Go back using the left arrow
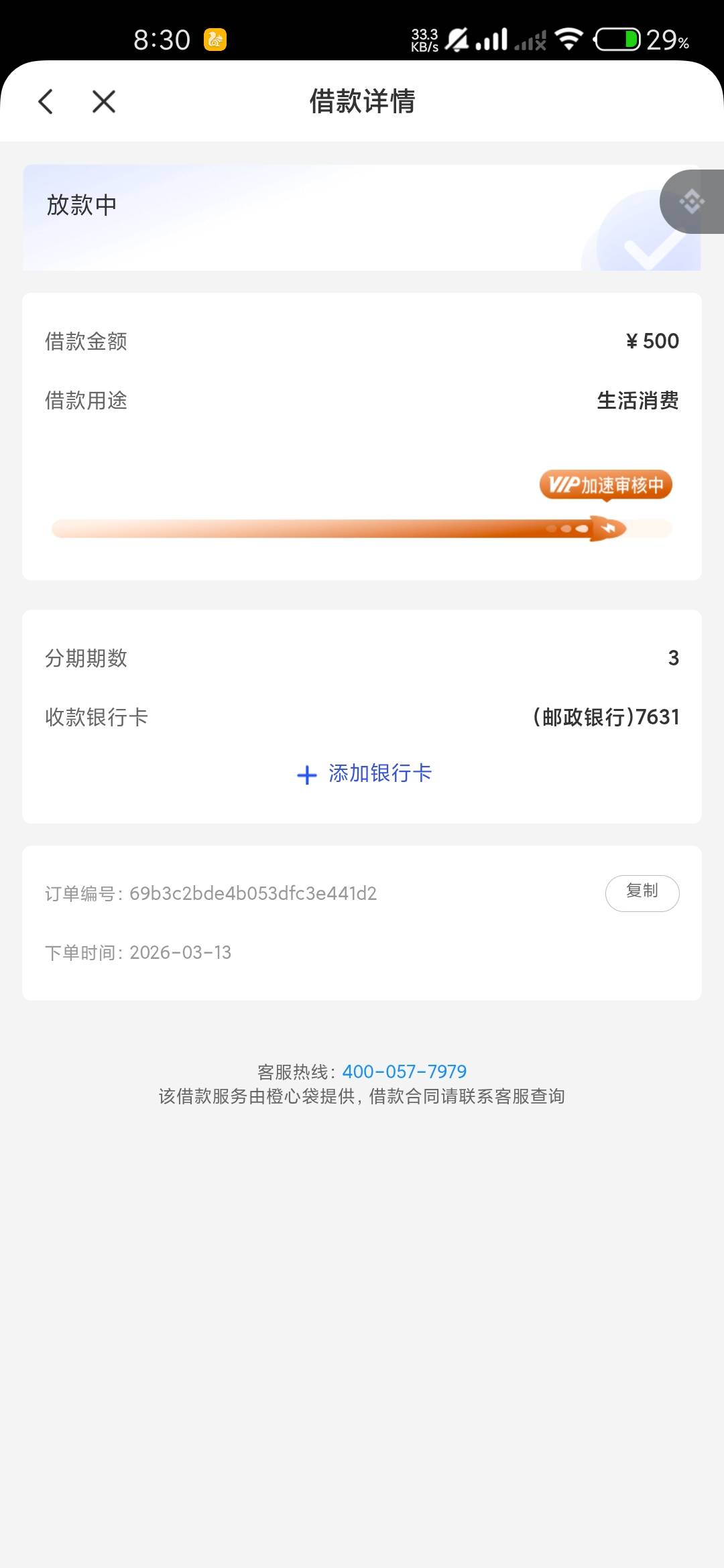724x1568 pixels. tap(46, 102)
